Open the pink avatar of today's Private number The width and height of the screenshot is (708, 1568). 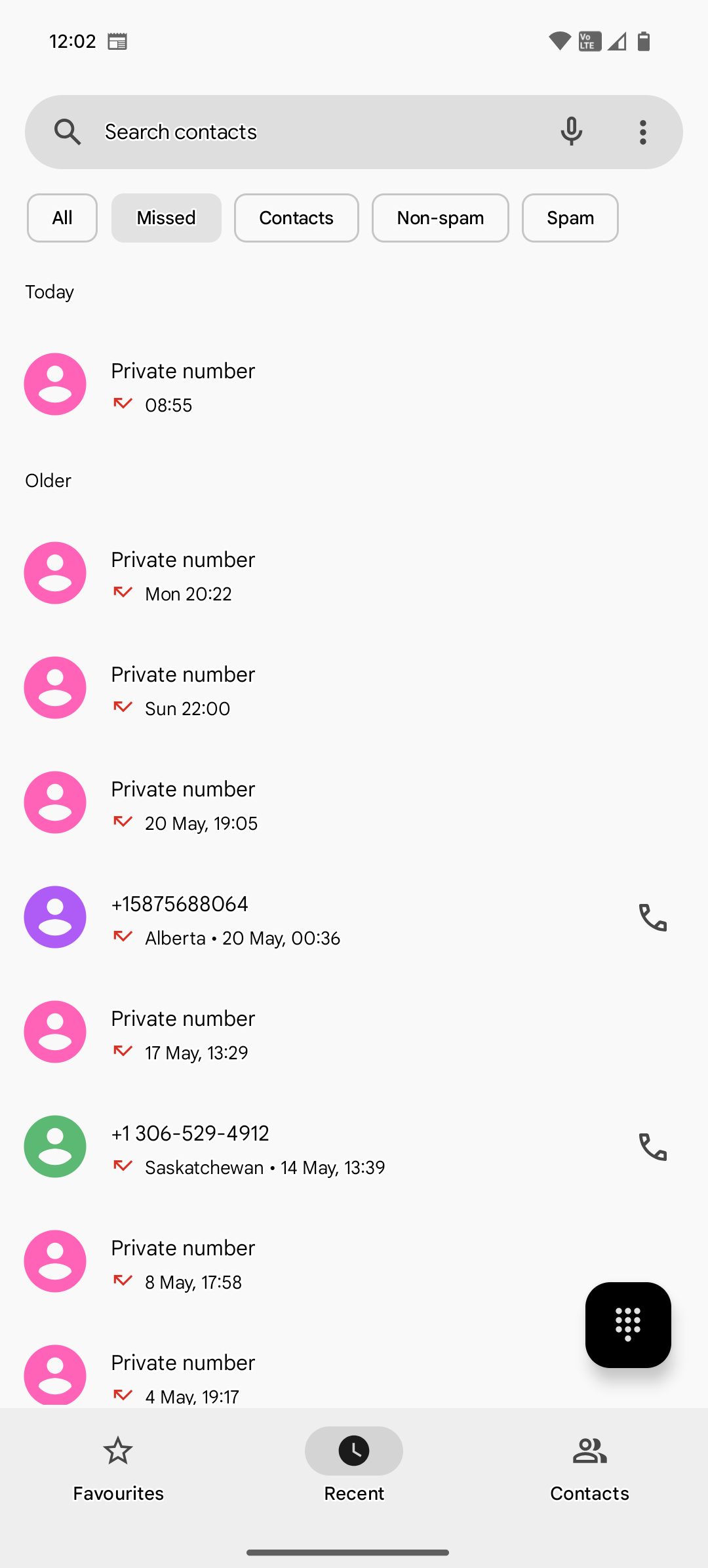pos(54,385)
